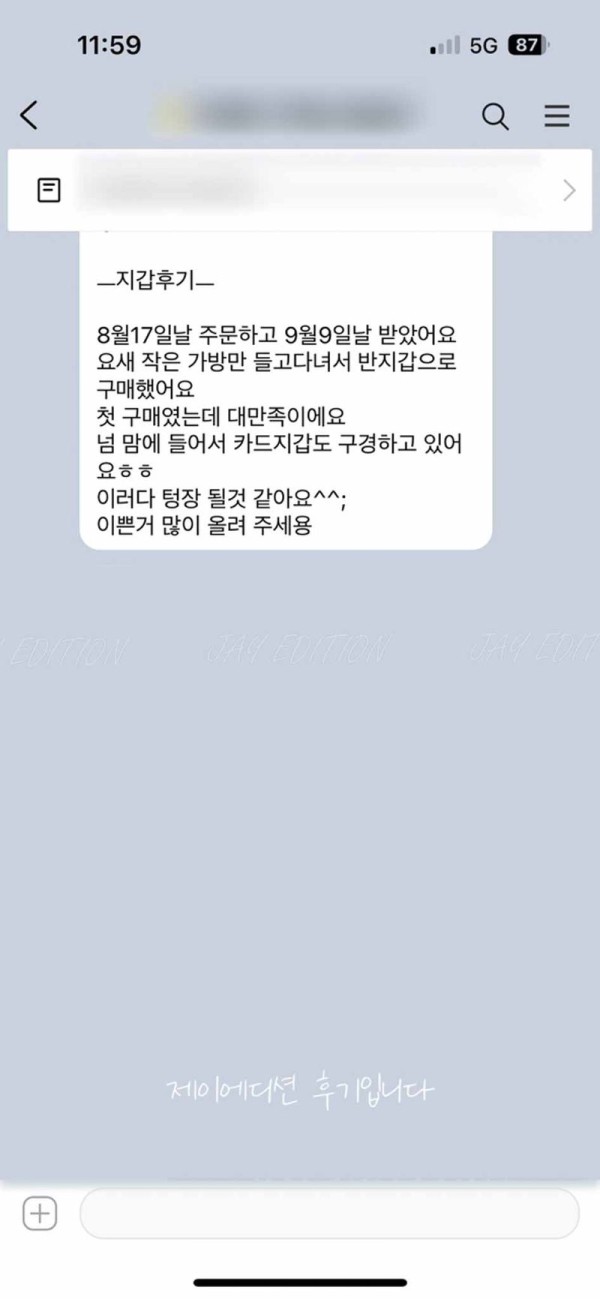Open the chat room hamburger menu
The image size is (600, 1299).
pyautogui.click(x=557, y=116)
